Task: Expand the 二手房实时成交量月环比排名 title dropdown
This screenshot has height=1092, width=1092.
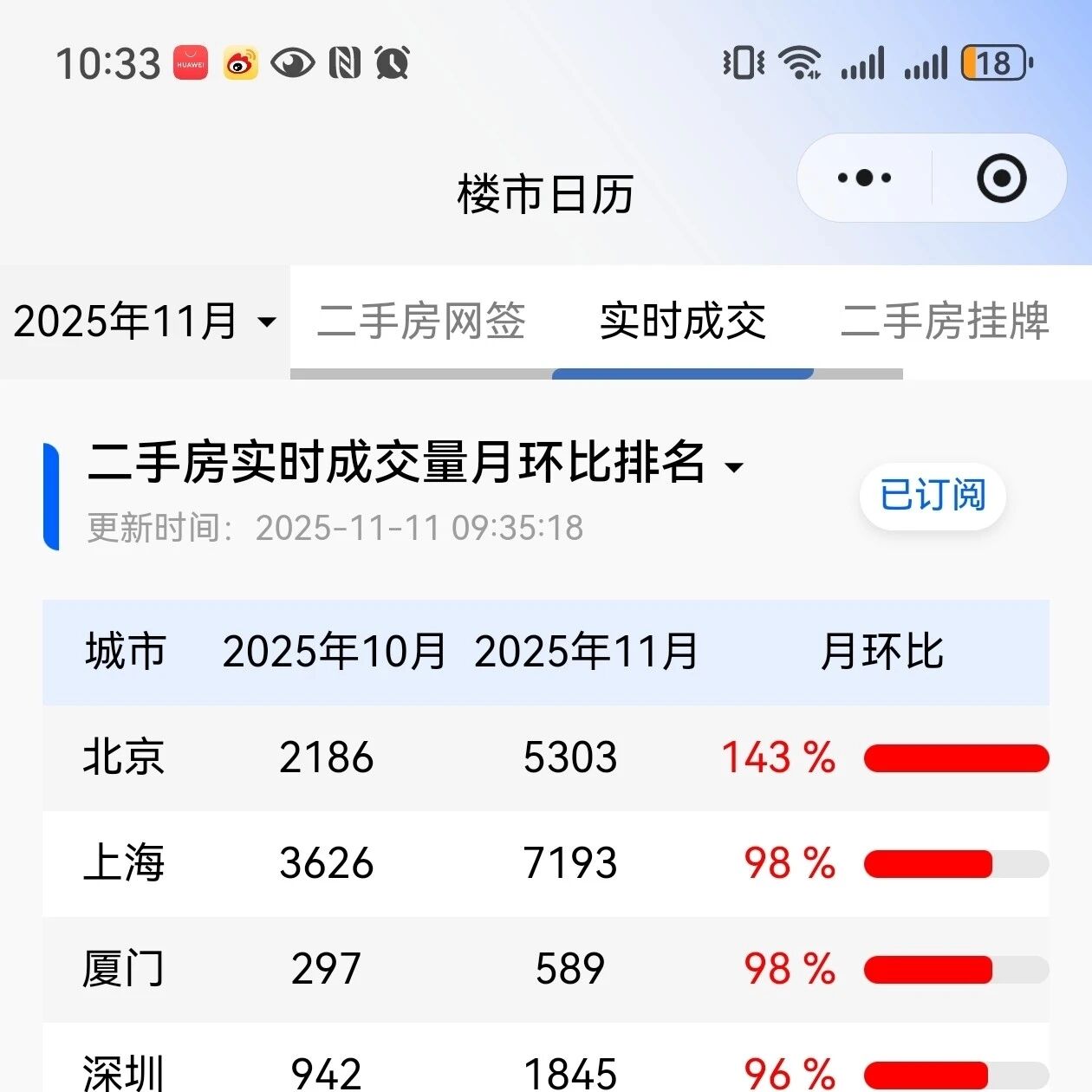Action: pyautogui.click(x=416, y=462)
